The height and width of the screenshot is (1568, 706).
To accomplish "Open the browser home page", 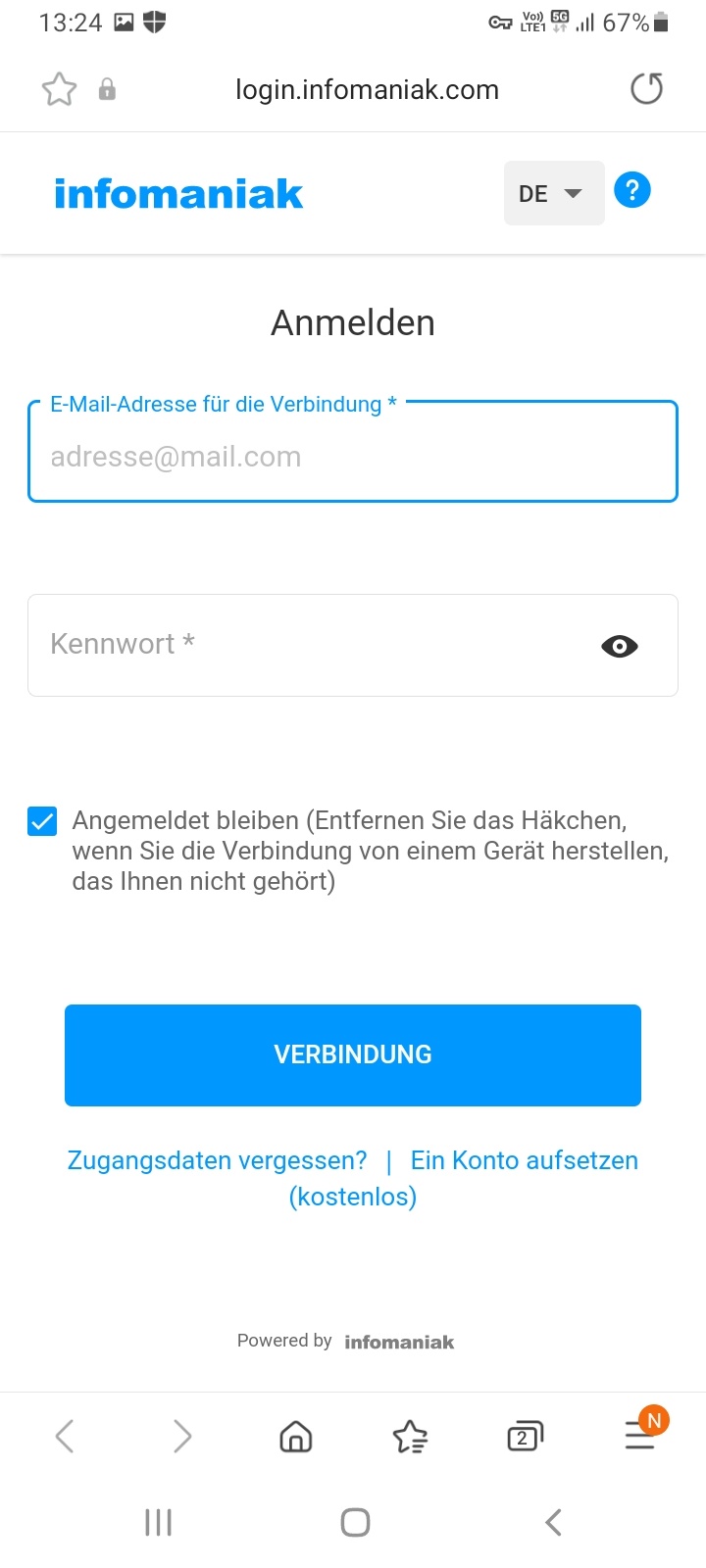I will coord(296,1437).
